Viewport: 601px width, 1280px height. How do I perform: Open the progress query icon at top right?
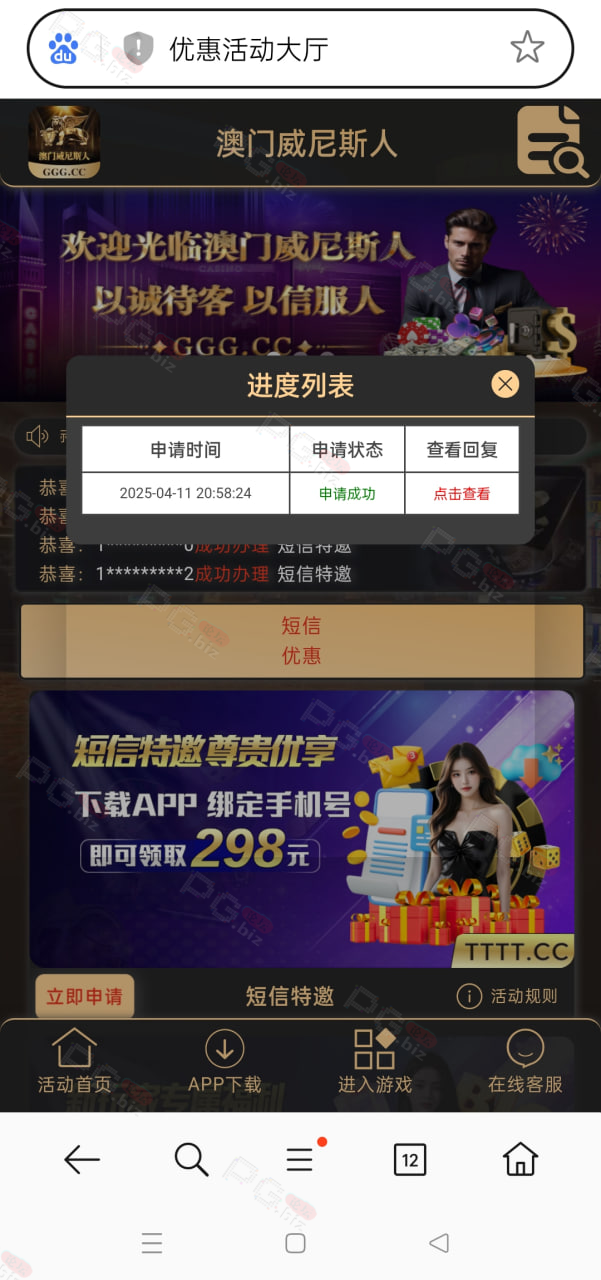[x=552, y=141]
